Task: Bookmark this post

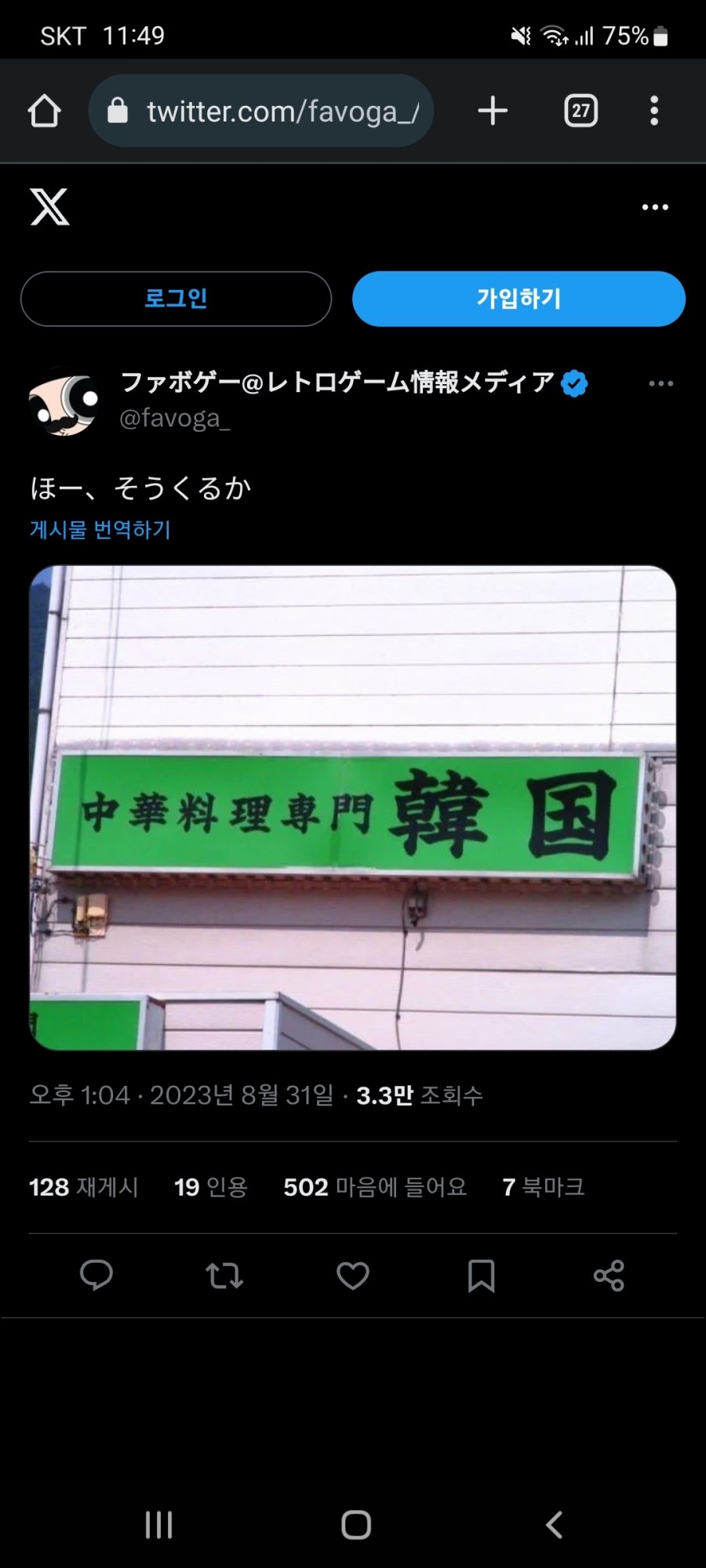Action: click(x=481, y=1276)
